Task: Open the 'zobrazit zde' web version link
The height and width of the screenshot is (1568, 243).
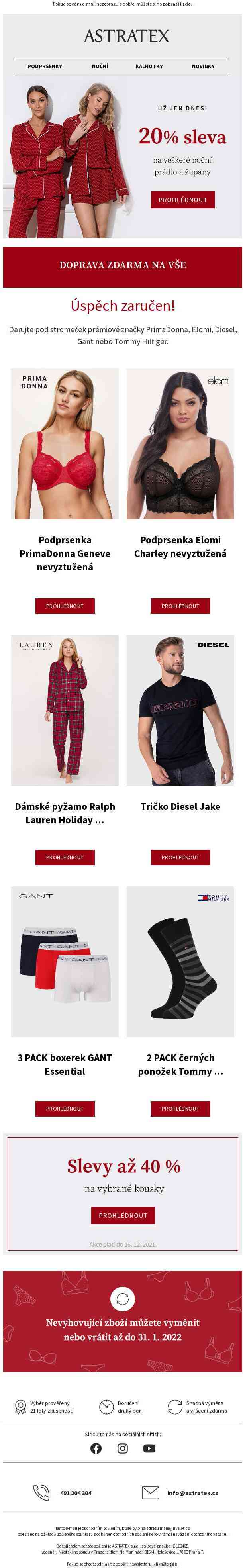Action: (177, 4)
